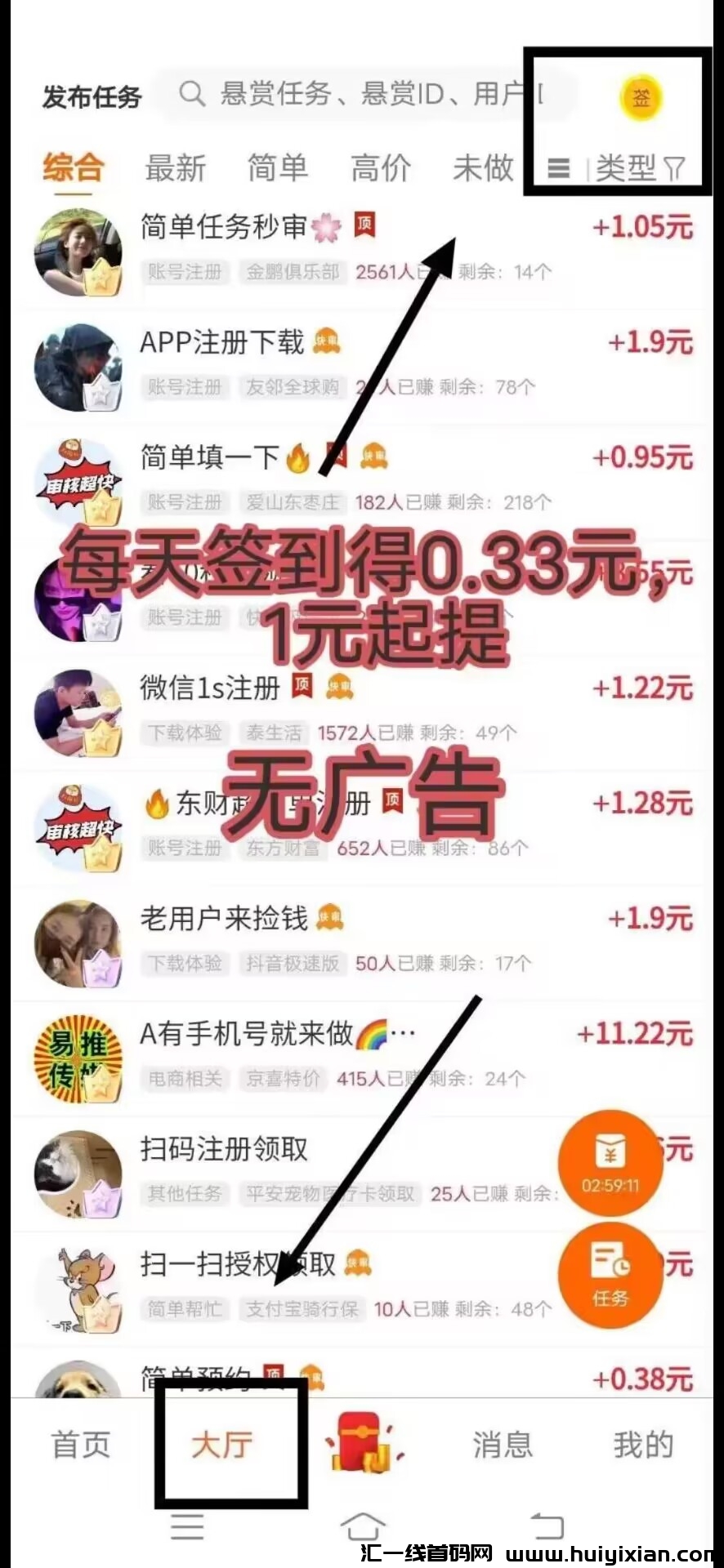Open the 我的 tab

tap(643, 1444)
